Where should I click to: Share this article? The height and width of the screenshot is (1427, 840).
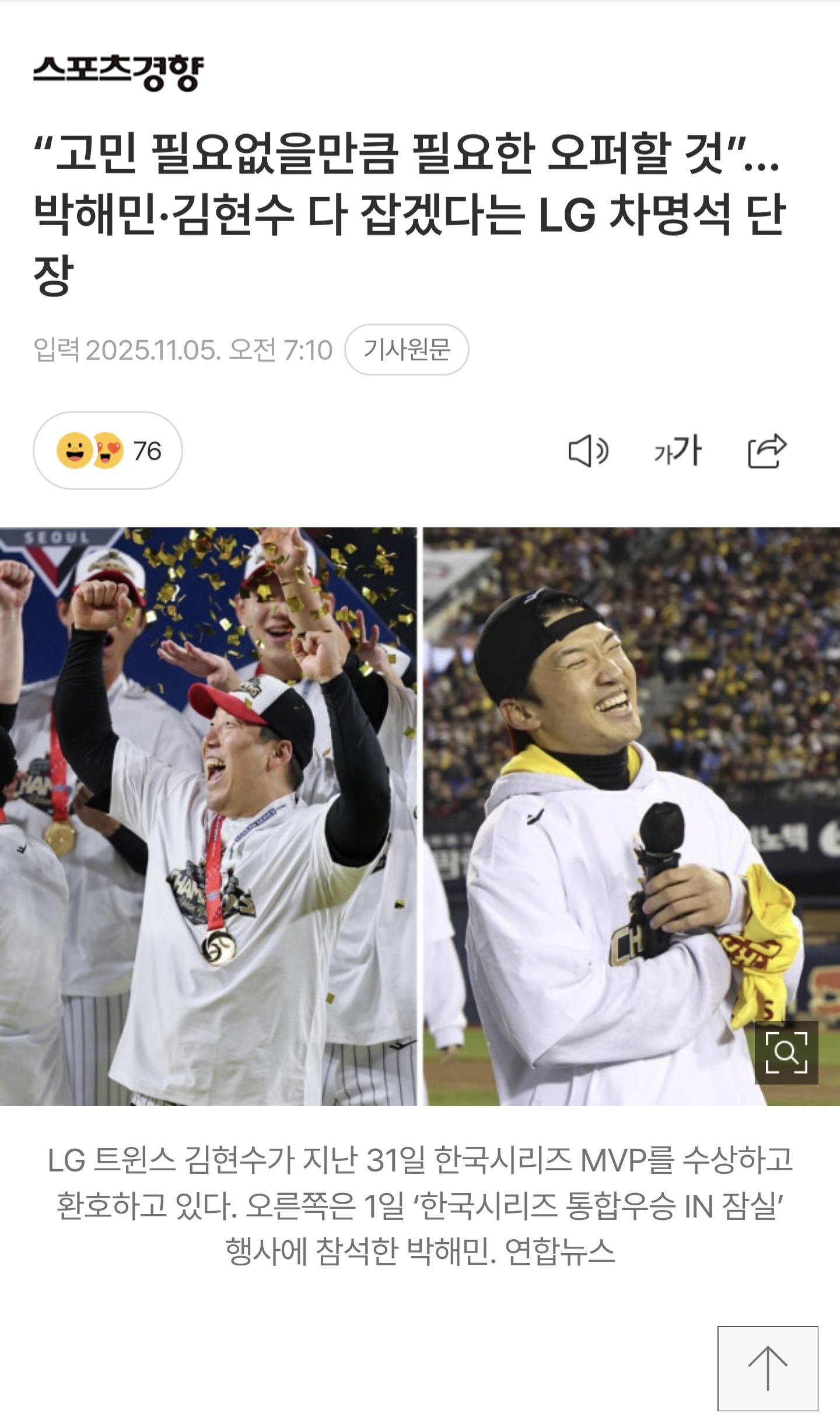click(767, 451)
